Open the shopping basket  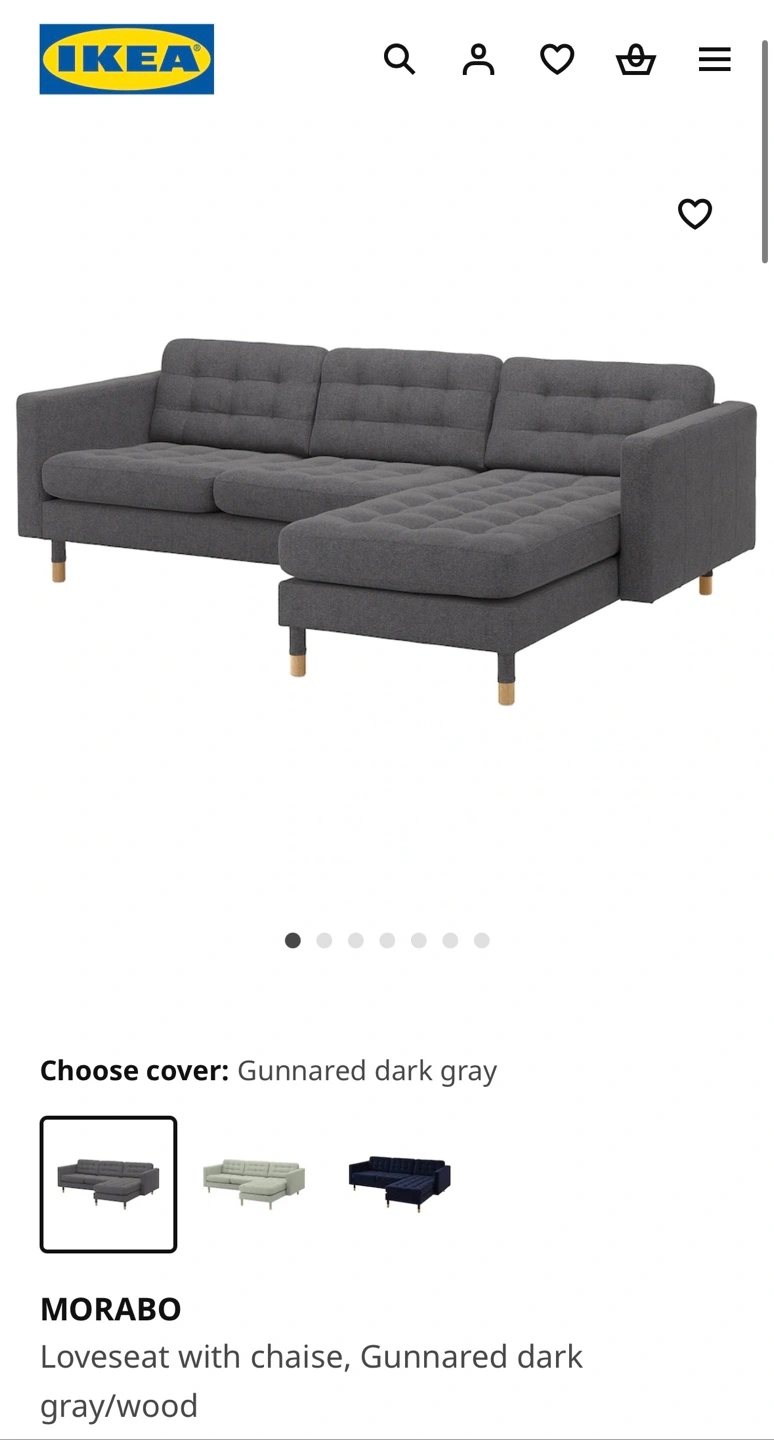[635, 60]
